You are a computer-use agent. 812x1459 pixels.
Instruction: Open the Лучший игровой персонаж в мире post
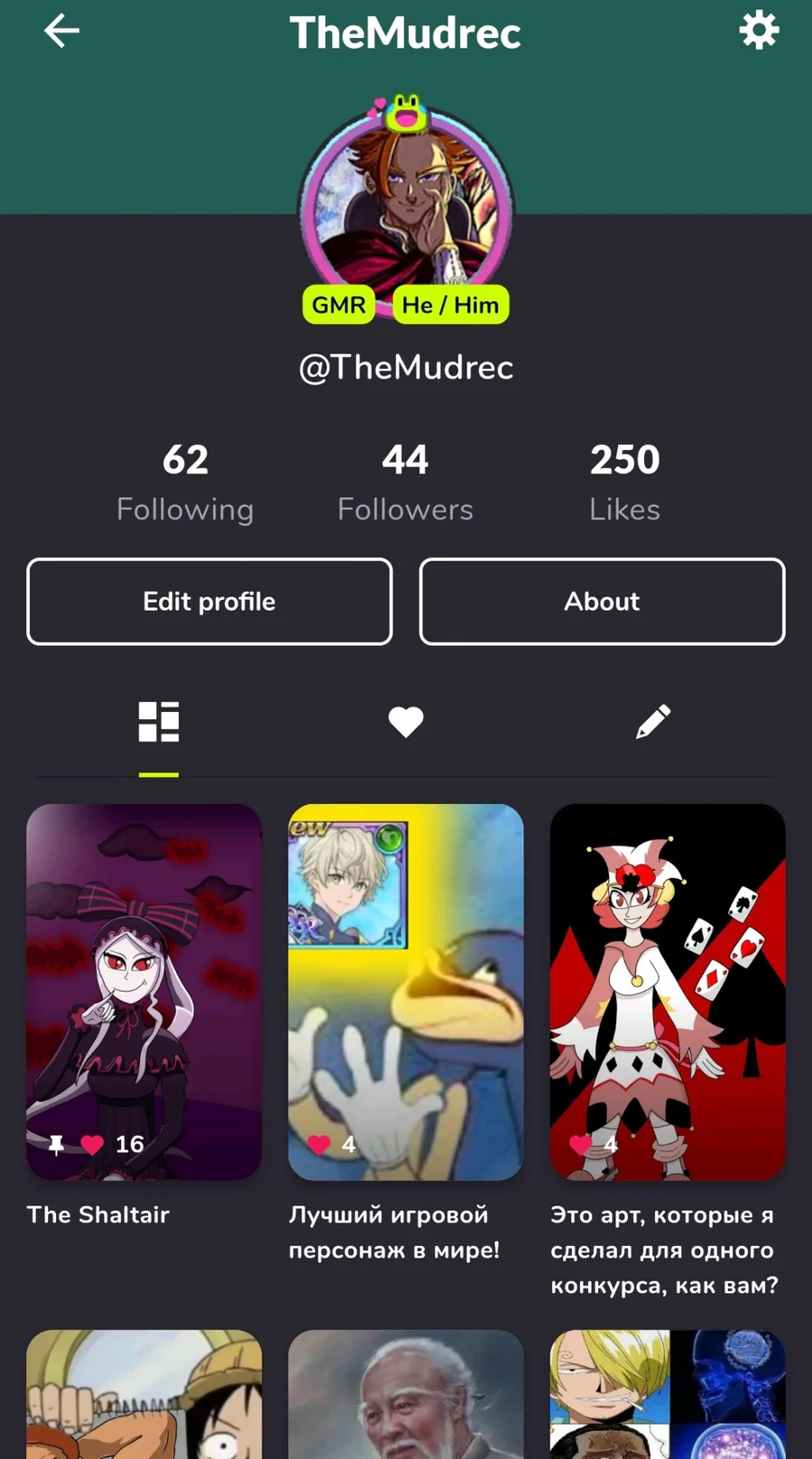[x=406, y=992]
